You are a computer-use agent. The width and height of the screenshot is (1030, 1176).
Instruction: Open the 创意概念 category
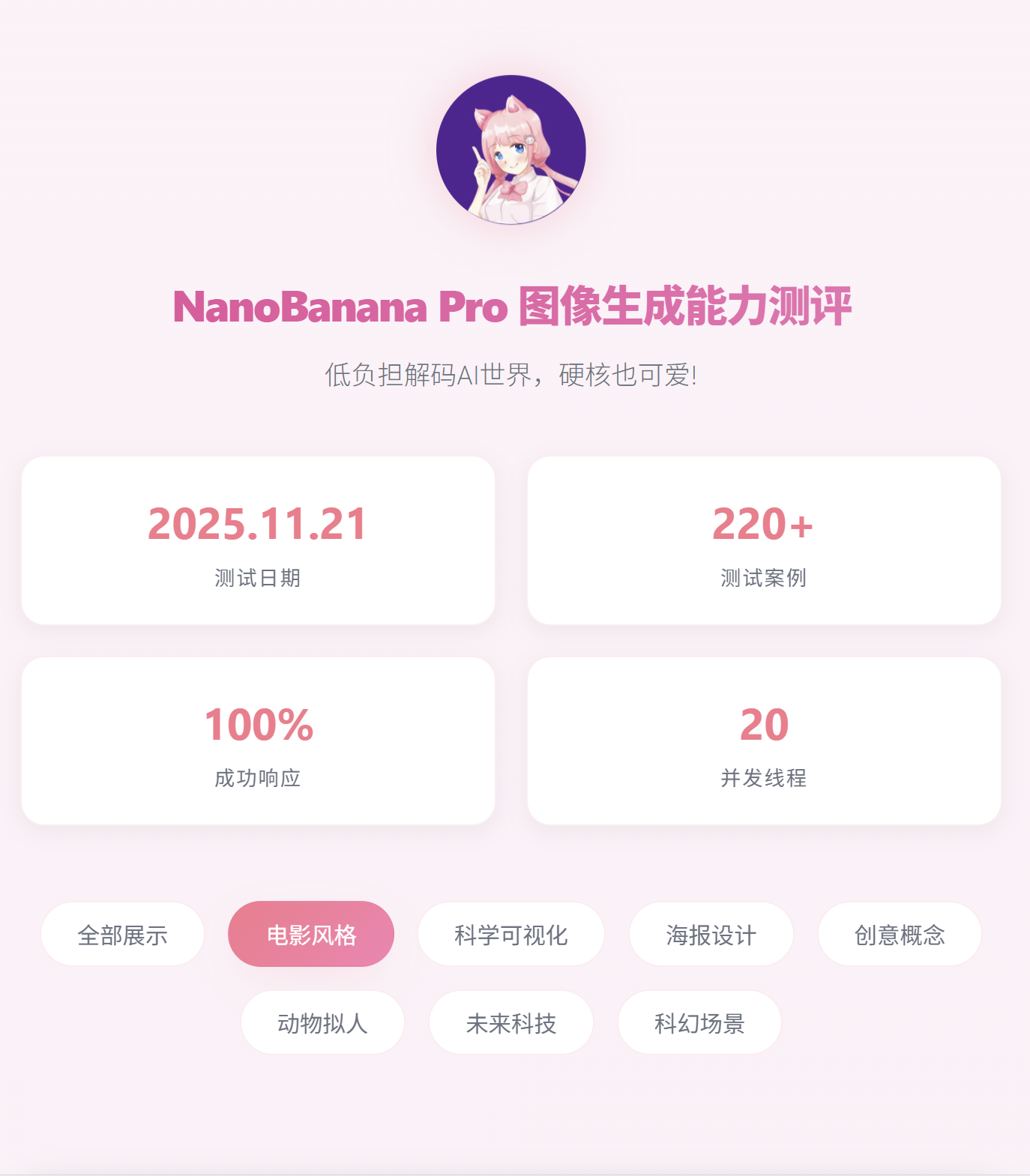(x=900, y=935)
